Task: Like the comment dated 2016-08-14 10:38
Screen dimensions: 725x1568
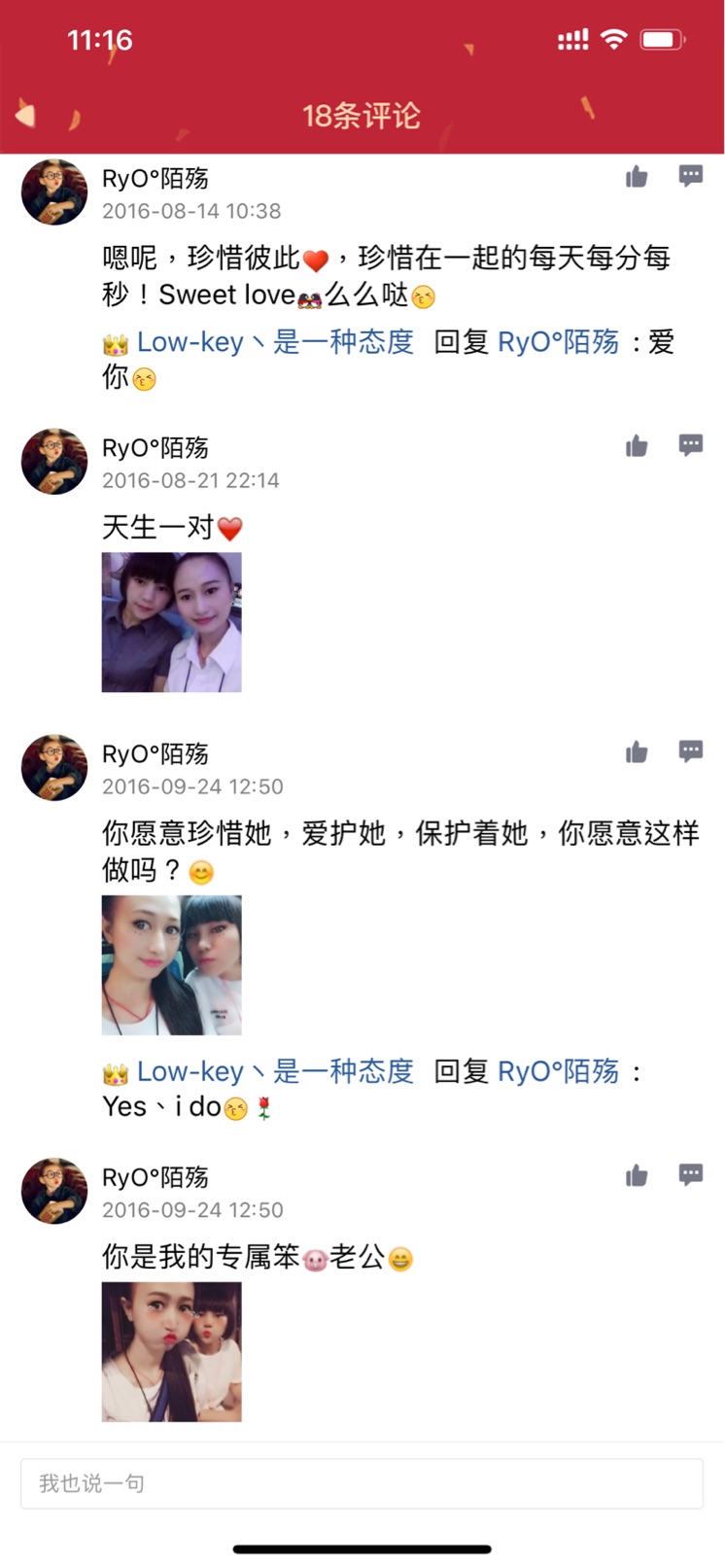Action: 637,177
